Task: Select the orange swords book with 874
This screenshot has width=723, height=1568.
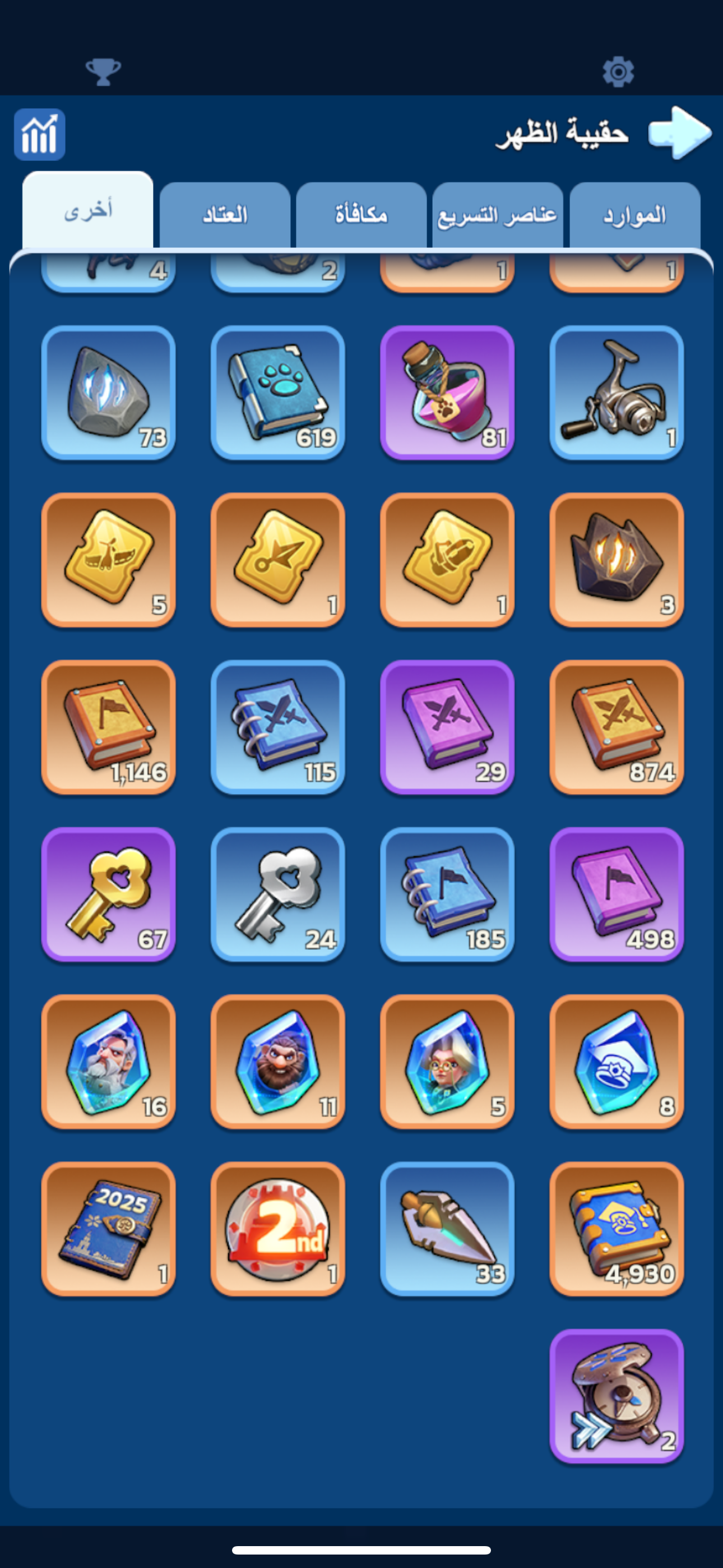Action: (617, 727)
